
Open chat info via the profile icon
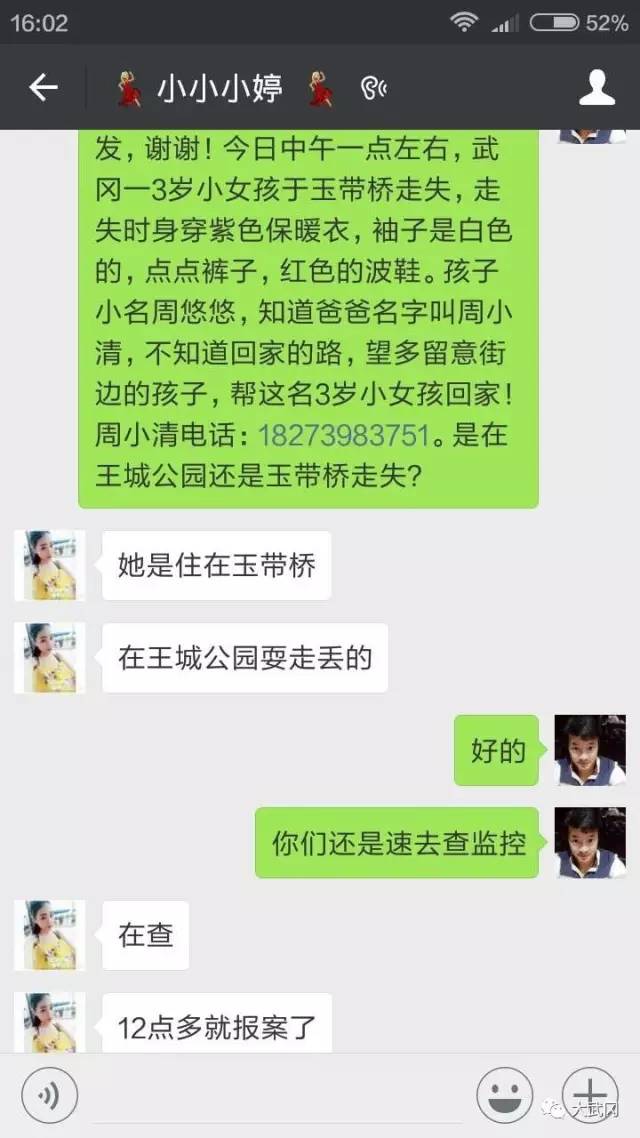(x=597, y=88)
